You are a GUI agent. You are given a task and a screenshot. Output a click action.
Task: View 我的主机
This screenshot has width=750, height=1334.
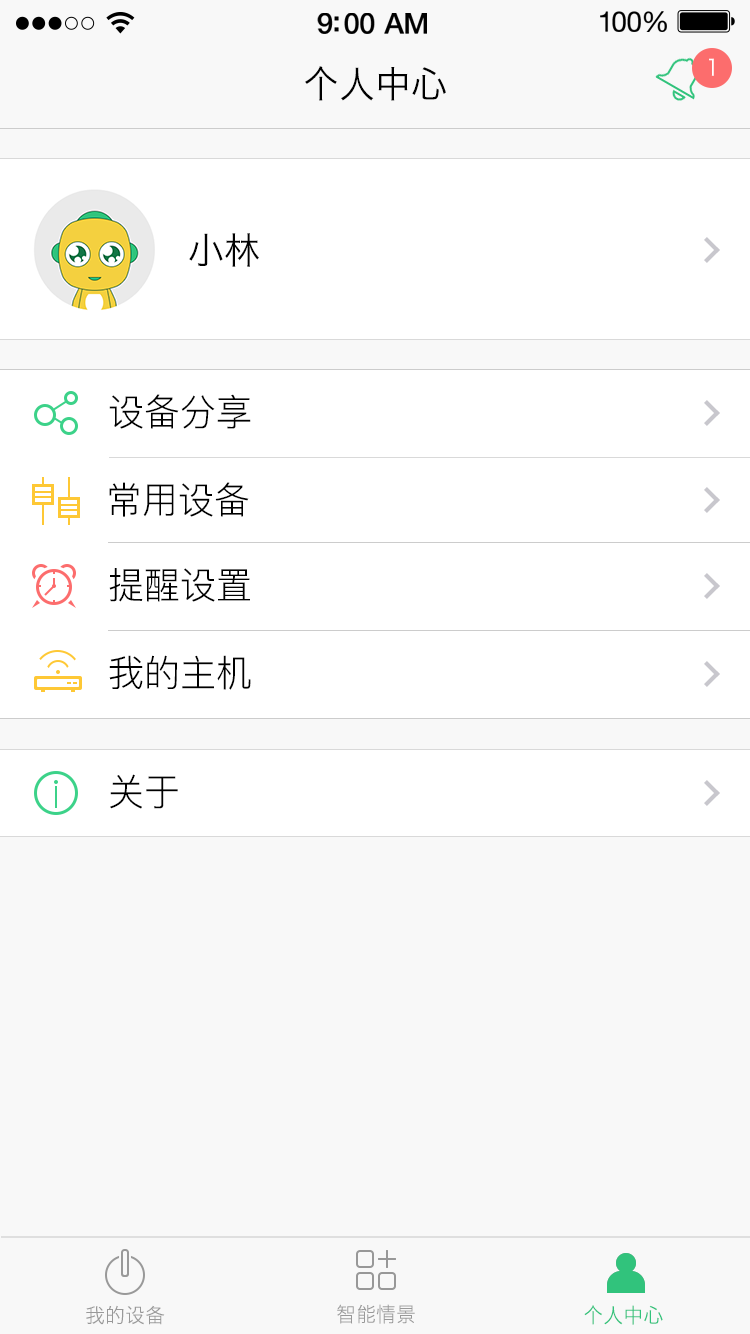tap(375, 674)
